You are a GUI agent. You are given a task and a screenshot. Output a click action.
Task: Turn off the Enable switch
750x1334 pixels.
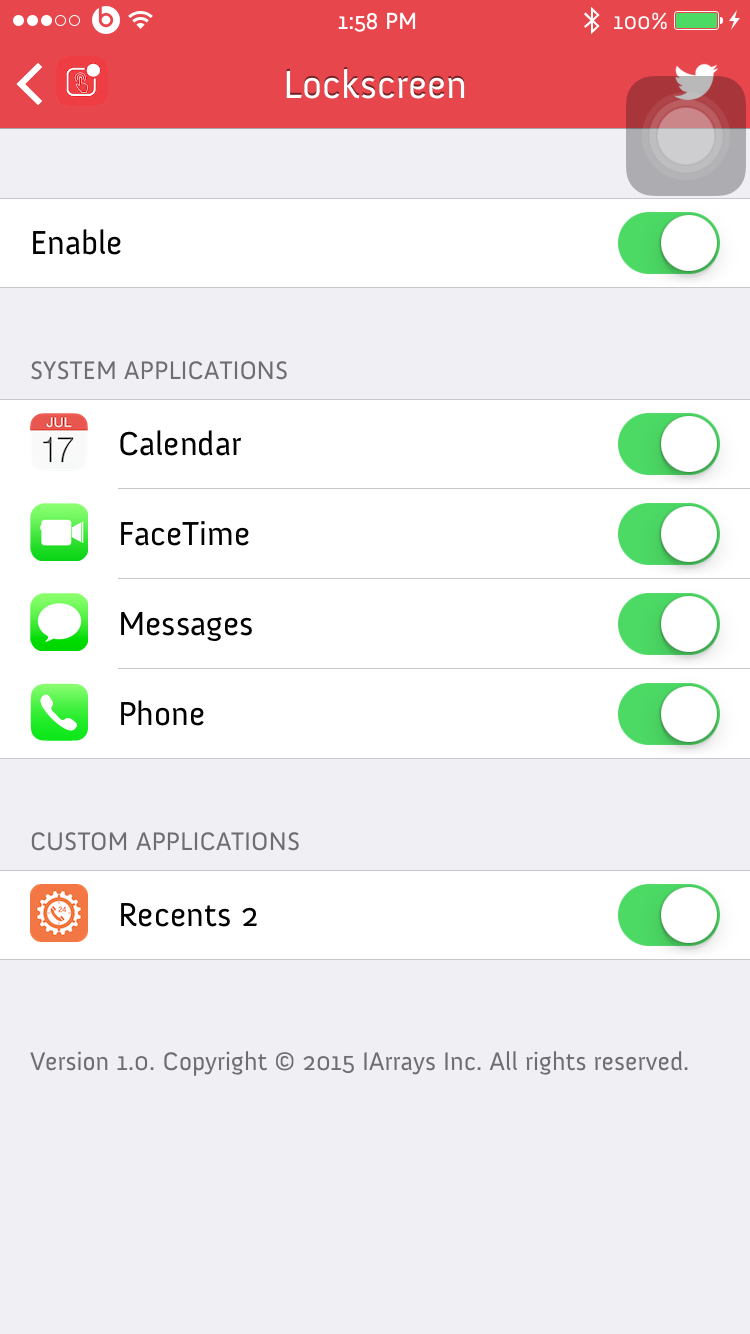tap(669, 243)
